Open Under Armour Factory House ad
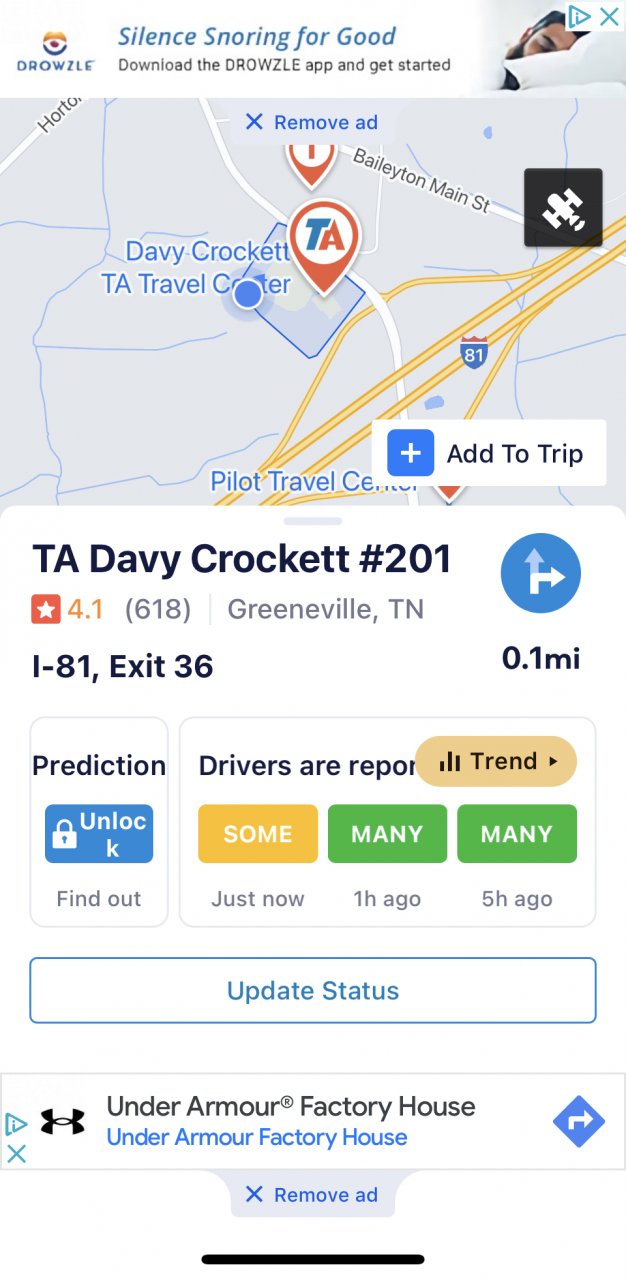 [290, 1120]
